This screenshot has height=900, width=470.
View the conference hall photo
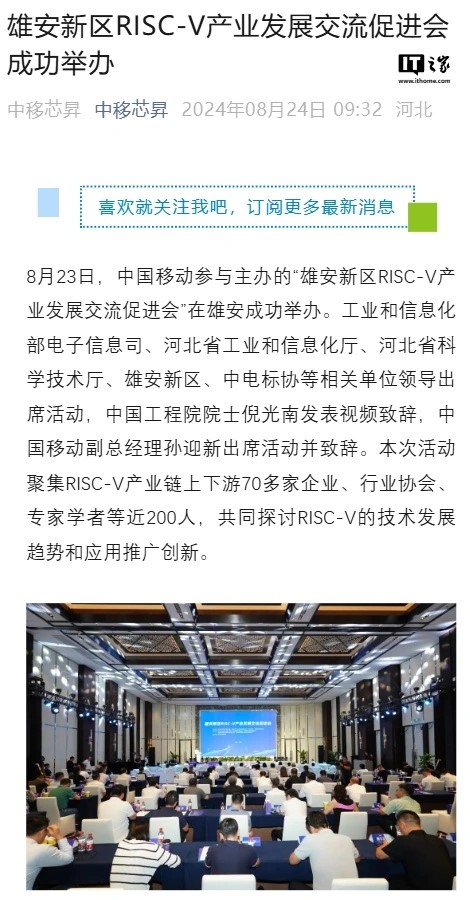click(241, 746)
